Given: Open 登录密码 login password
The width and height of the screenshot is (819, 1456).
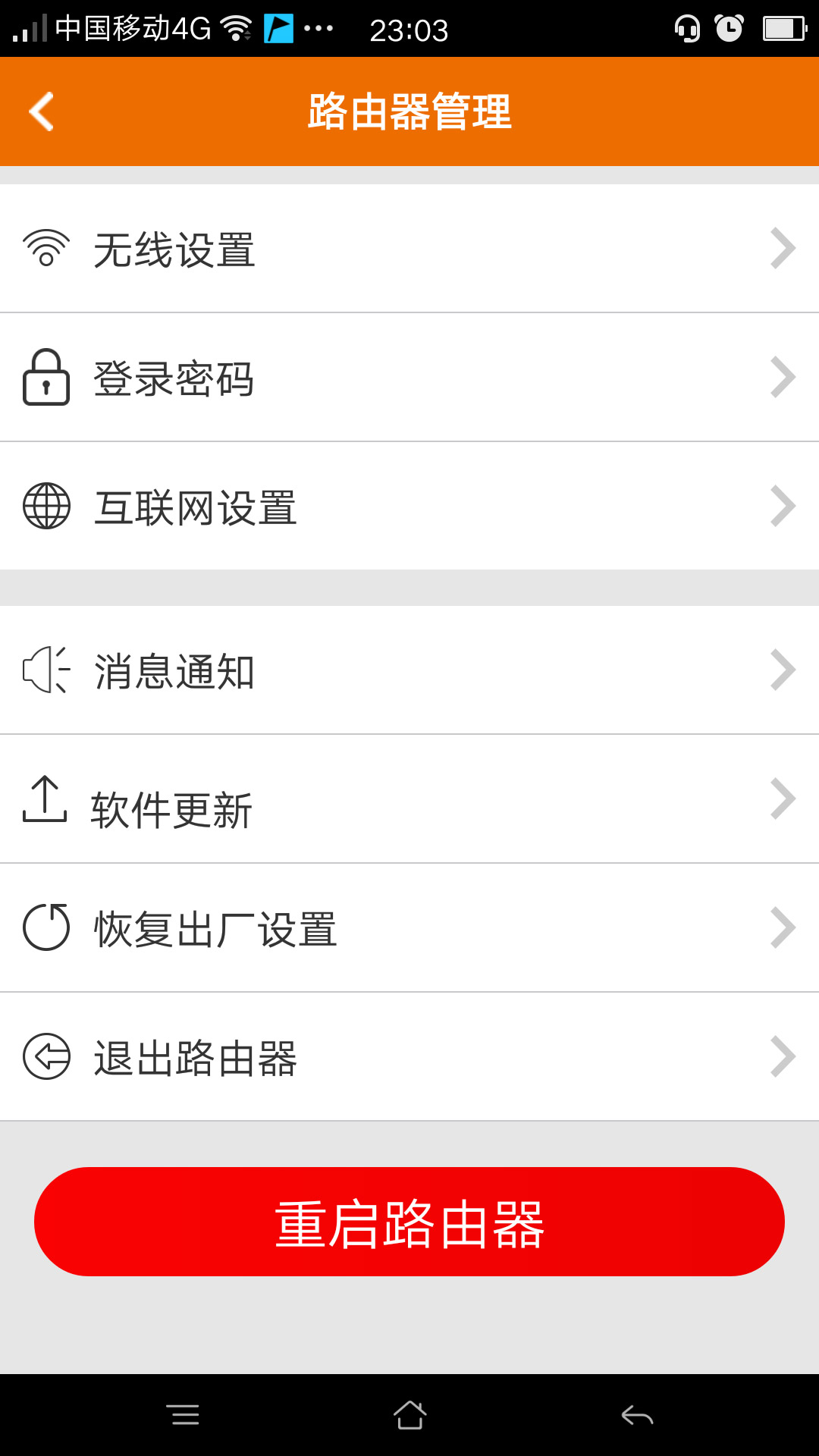Looking at the screenshot, I should click(409, 377).
